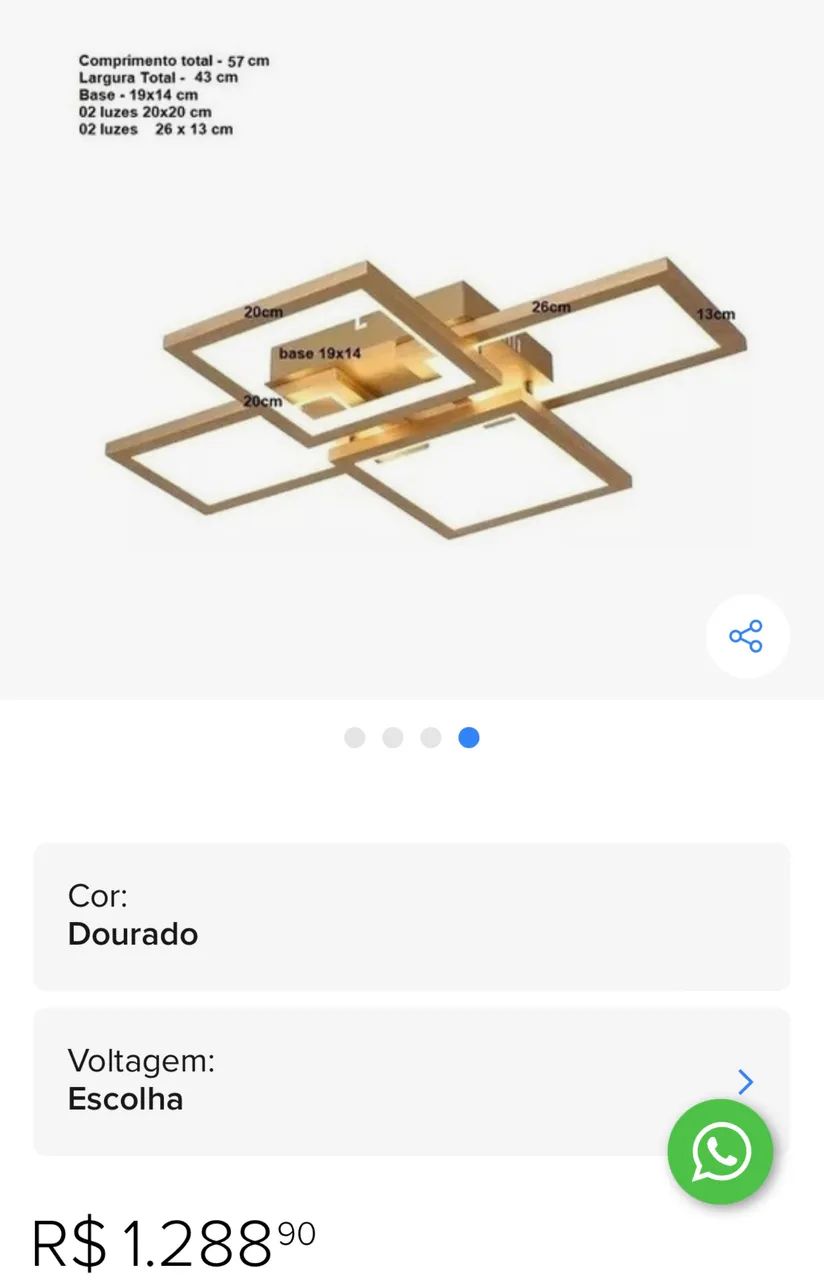Select the Dourado color swatch
The width and height of the screenshot is (824, 1280).
pos(132,934)
